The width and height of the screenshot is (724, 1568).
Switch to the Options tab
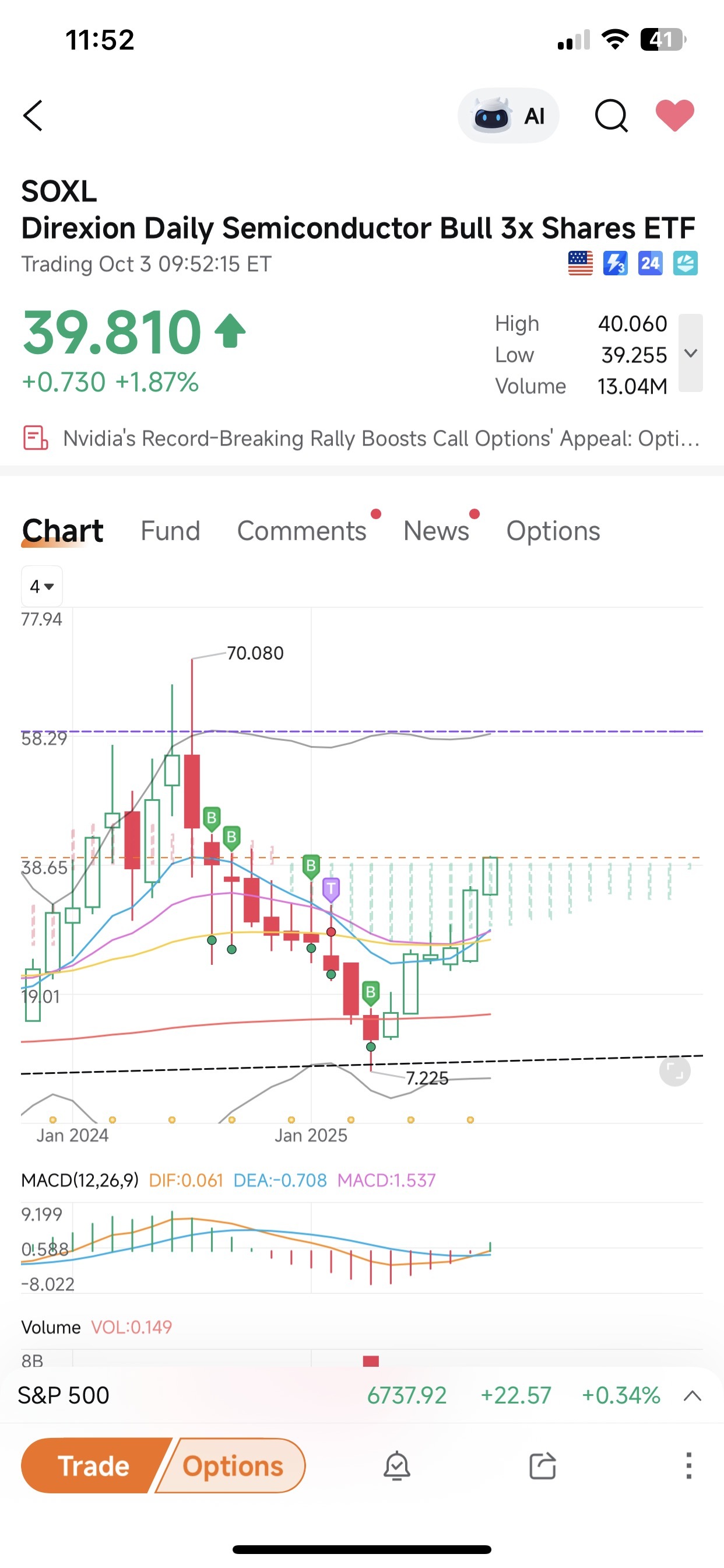(x=553, y=531)
